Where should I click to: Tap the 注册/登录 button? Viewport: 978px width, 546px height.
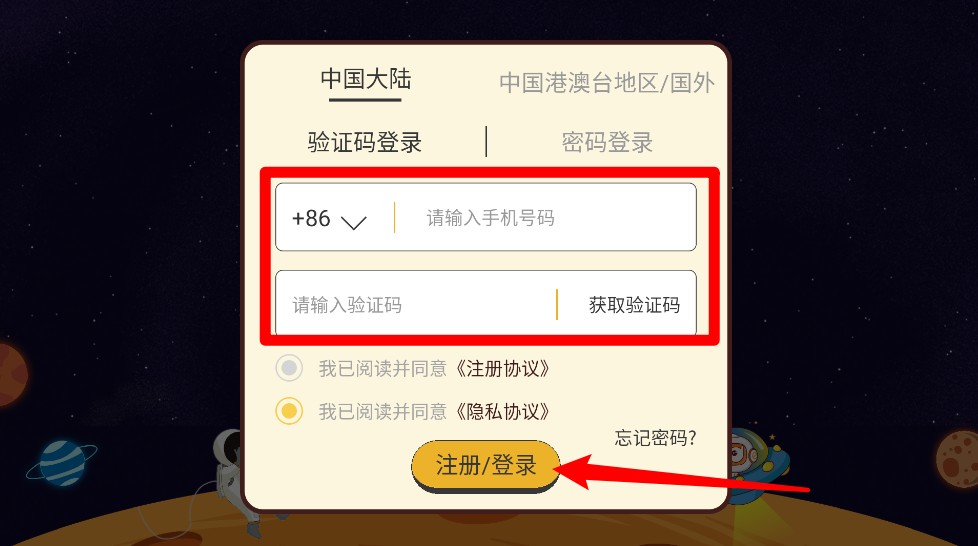485,465
